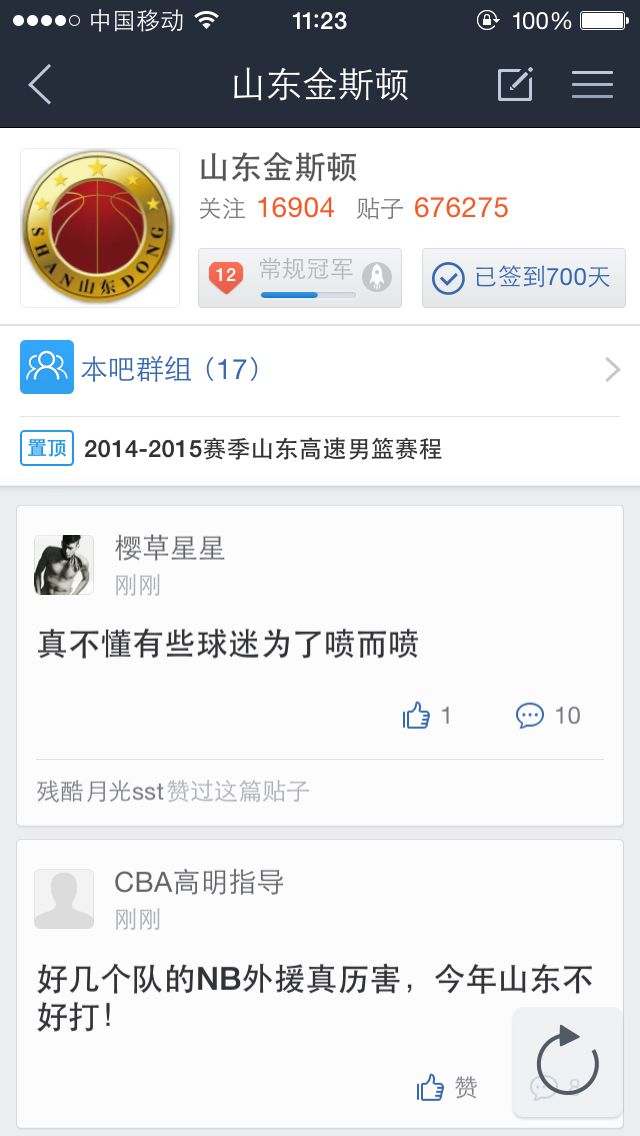View 樱草星星's profile avatar
This screenshot has height=1136, width=640.
64,565
